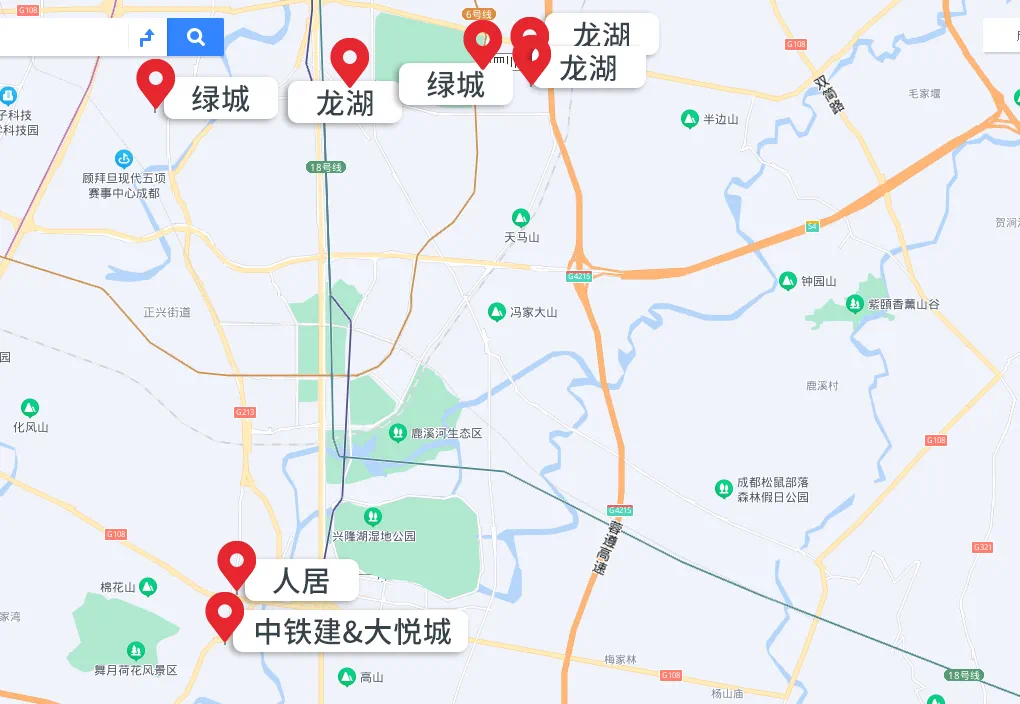This screenshot has height=704, width=1020.
Task: Open the 天马山 point of interest
Action: click(x=520, y=218)
